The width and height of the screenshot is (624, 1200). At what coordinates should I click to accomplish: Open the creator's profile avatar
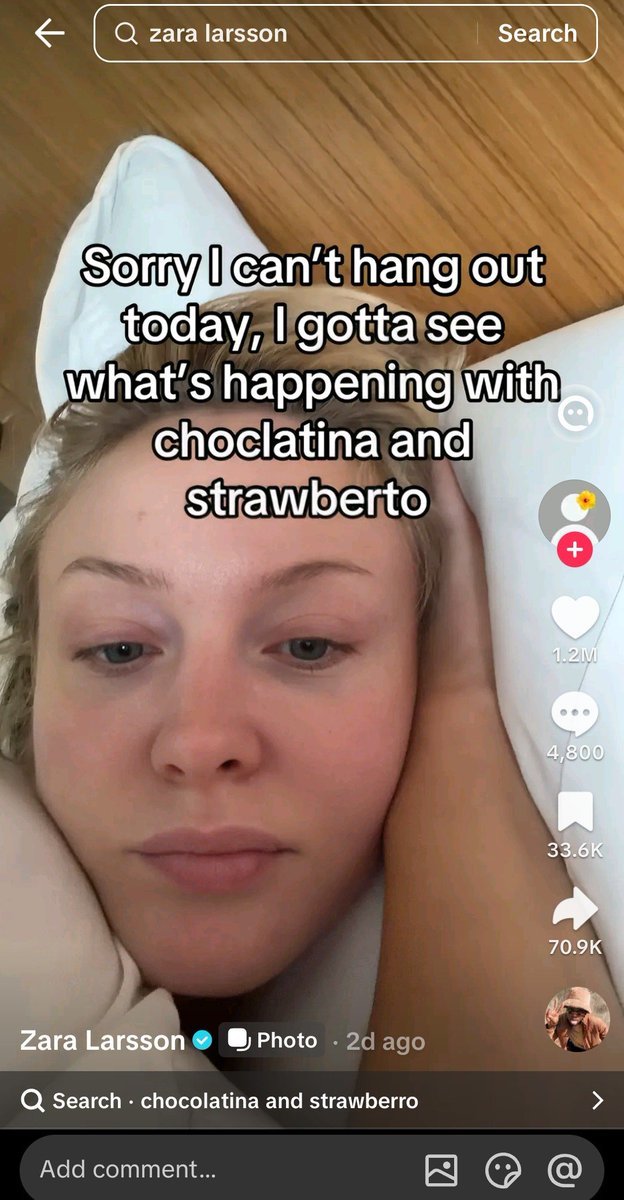pyautogui.click(x=574, y=514)
